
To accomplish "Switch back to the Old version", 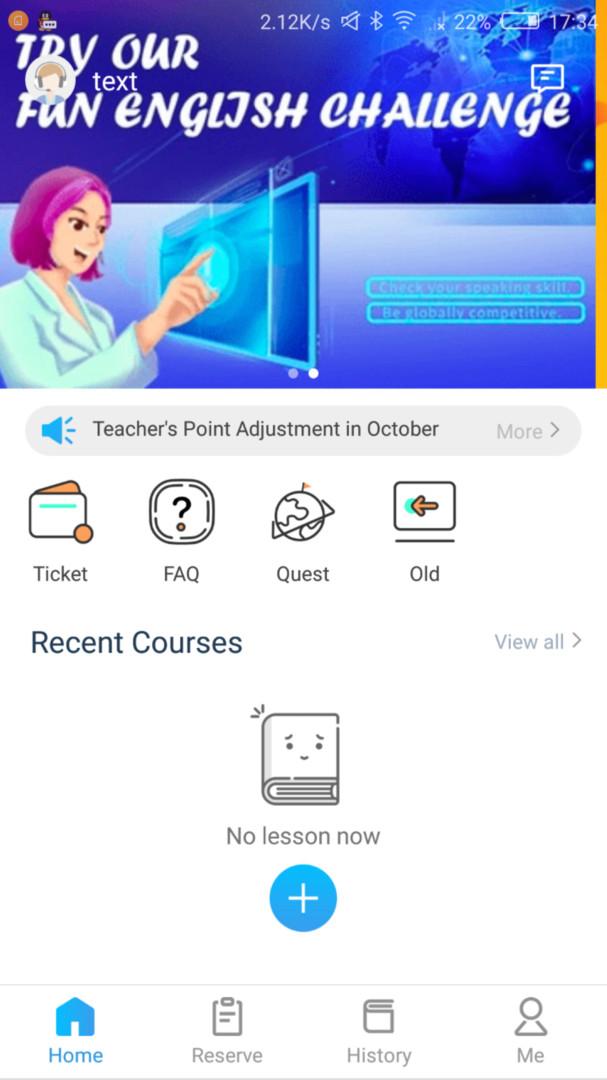I will pyautogui.click(x=424, y=532).
